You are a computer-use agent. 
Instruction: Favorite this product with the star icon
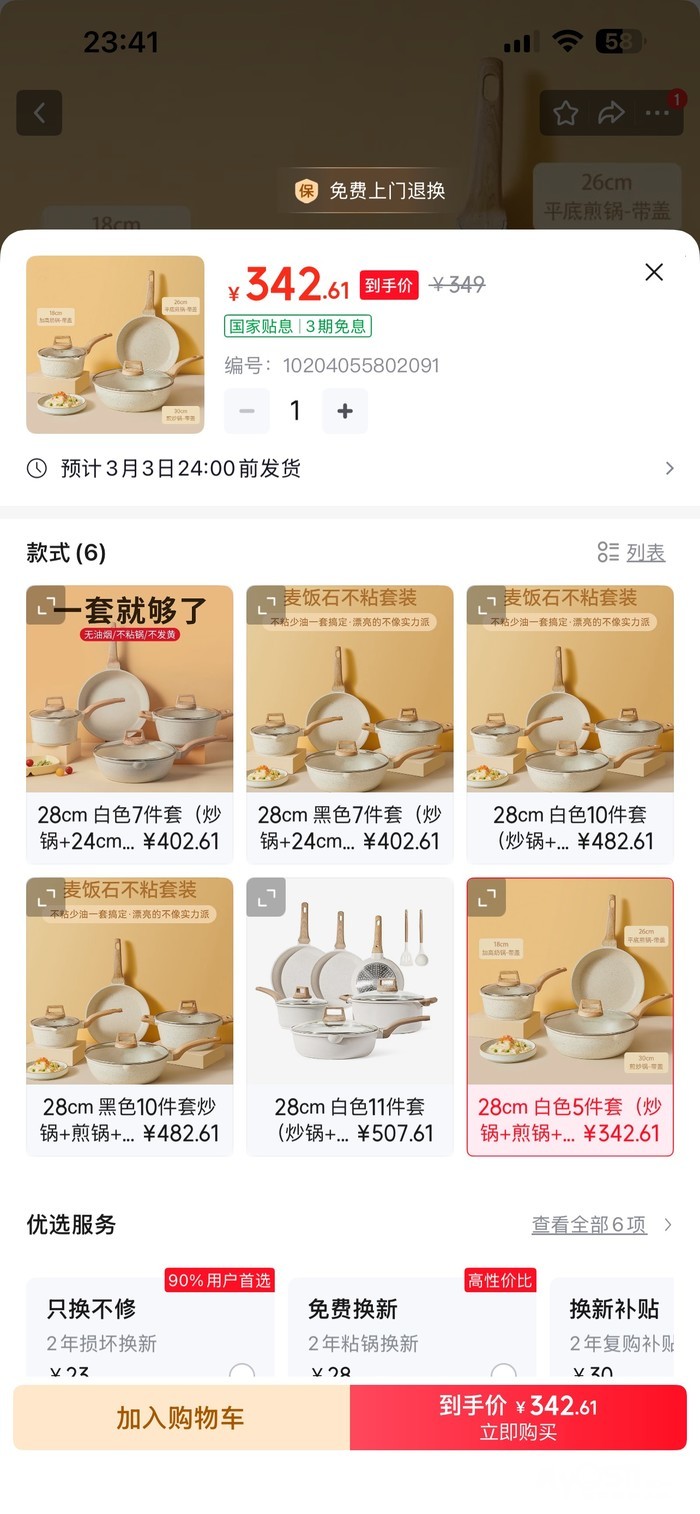(566, 113)
